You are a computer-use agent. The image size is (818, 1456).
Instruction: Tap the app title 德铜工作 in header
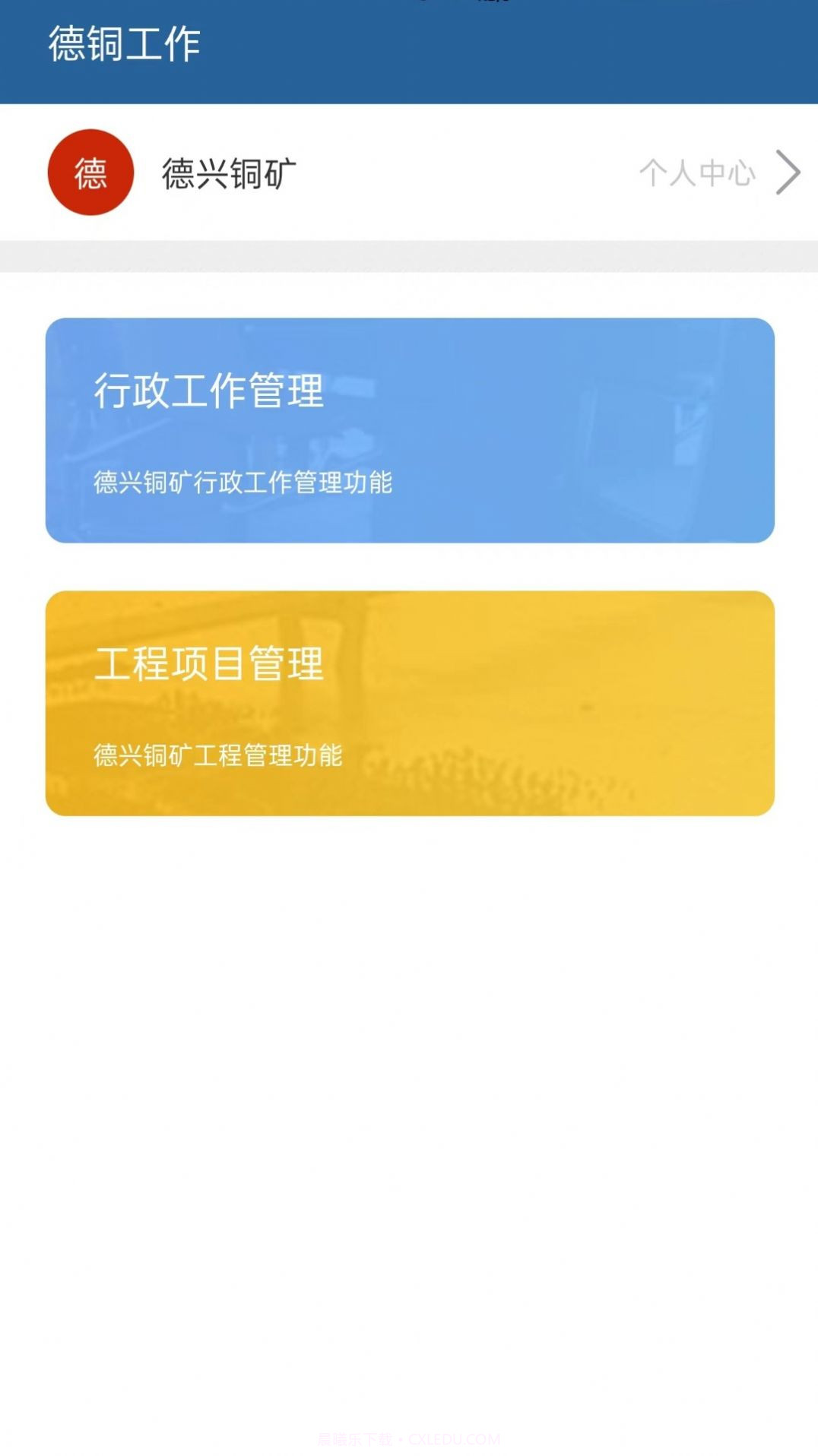124,44
